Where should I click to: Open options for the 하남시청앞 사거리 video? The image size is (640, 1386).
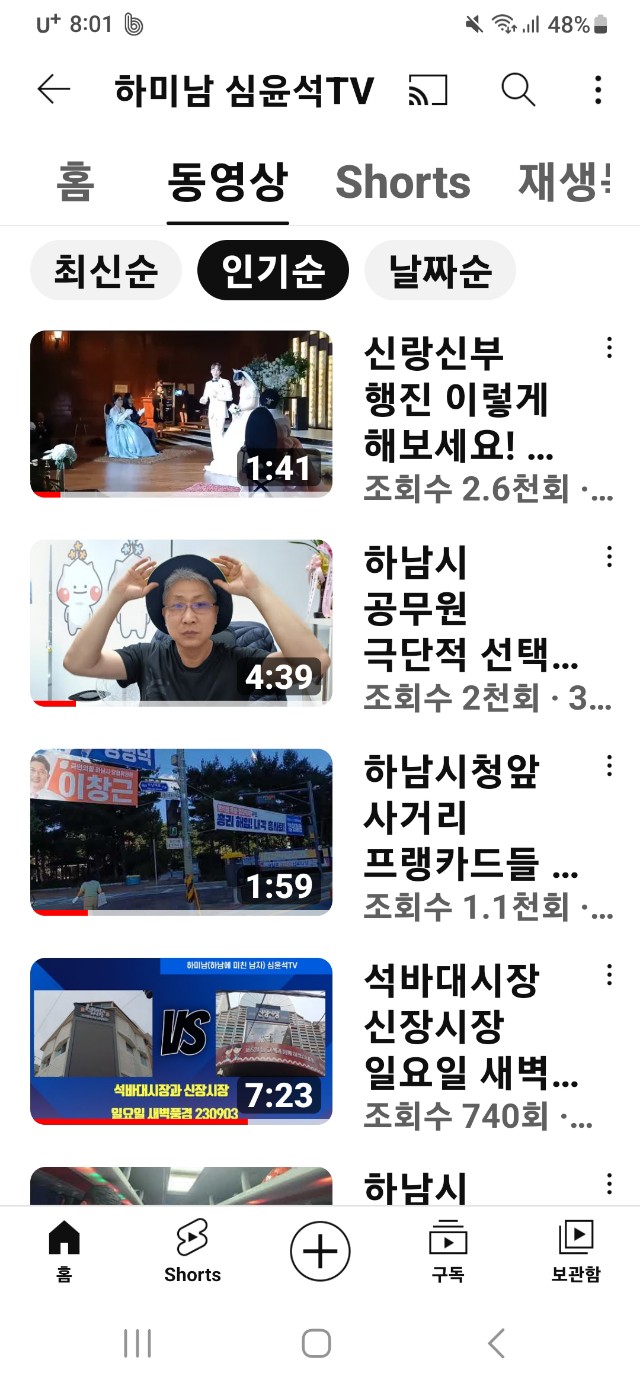609,766
